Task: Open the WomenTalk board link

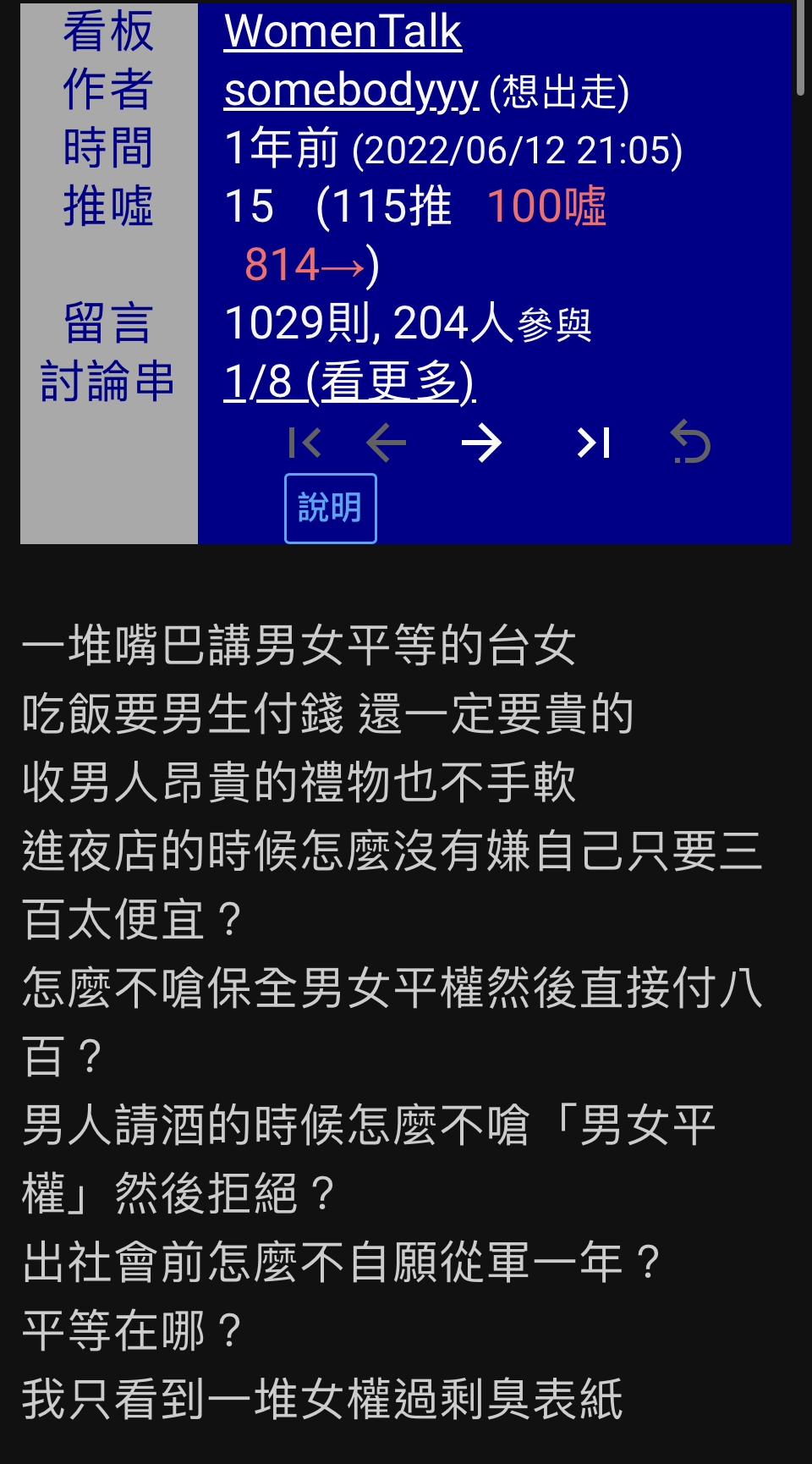Action: [343, 32]
